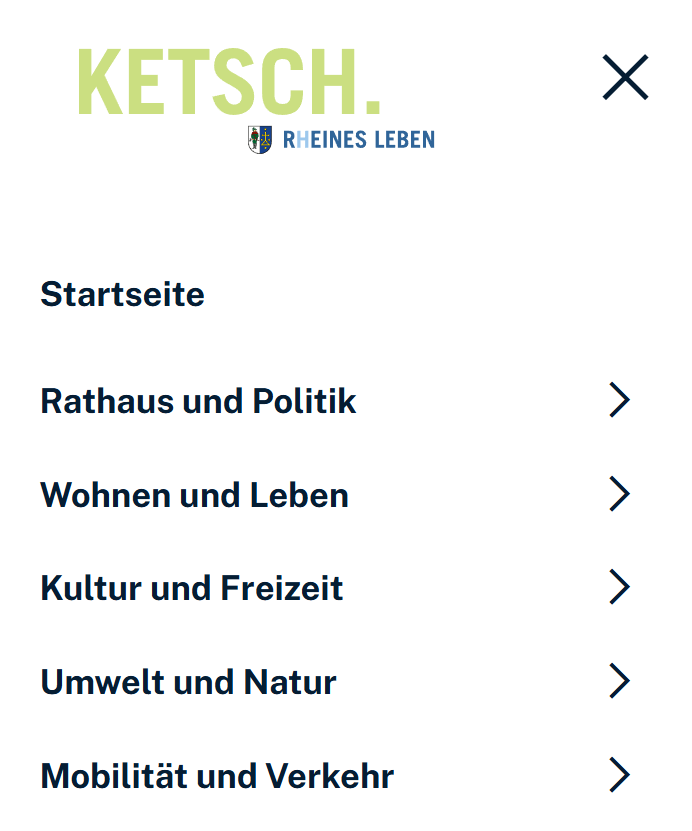The width and height of the screenshot is (692, 831).
Task: Select Kultur und Freizeit
Action: (191, 588)
